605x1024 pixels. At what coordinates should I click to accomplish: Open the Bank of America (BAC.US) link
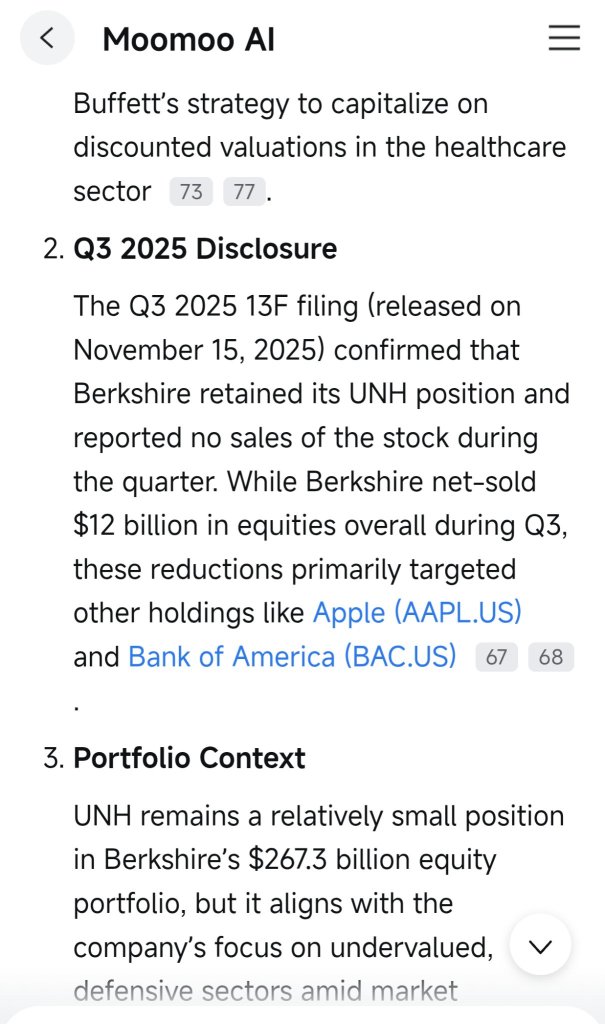click(x=292, y=657)
